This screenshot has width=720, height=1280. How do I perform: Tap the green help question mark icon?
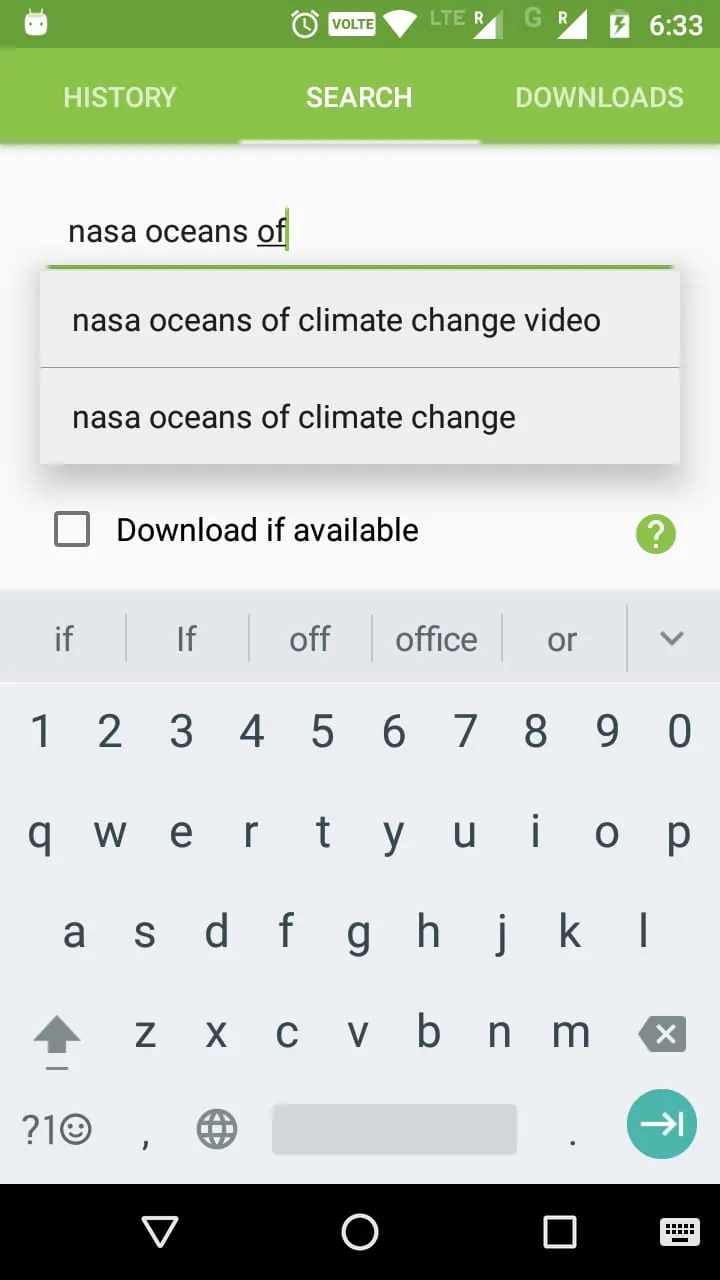(657, 535)
